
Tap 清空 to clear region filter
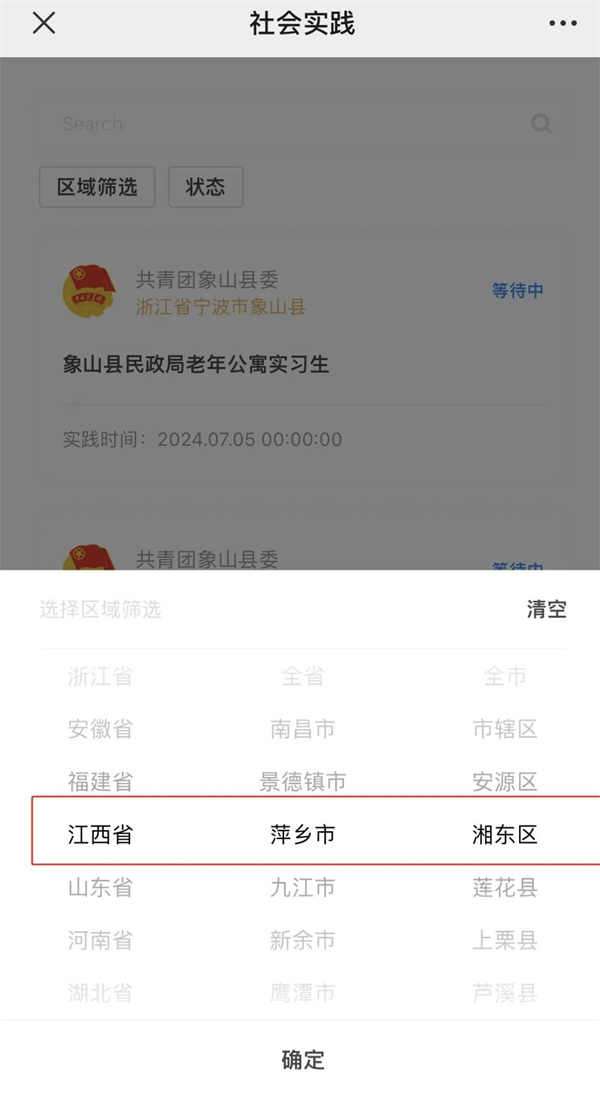click(x=546, y=609)
